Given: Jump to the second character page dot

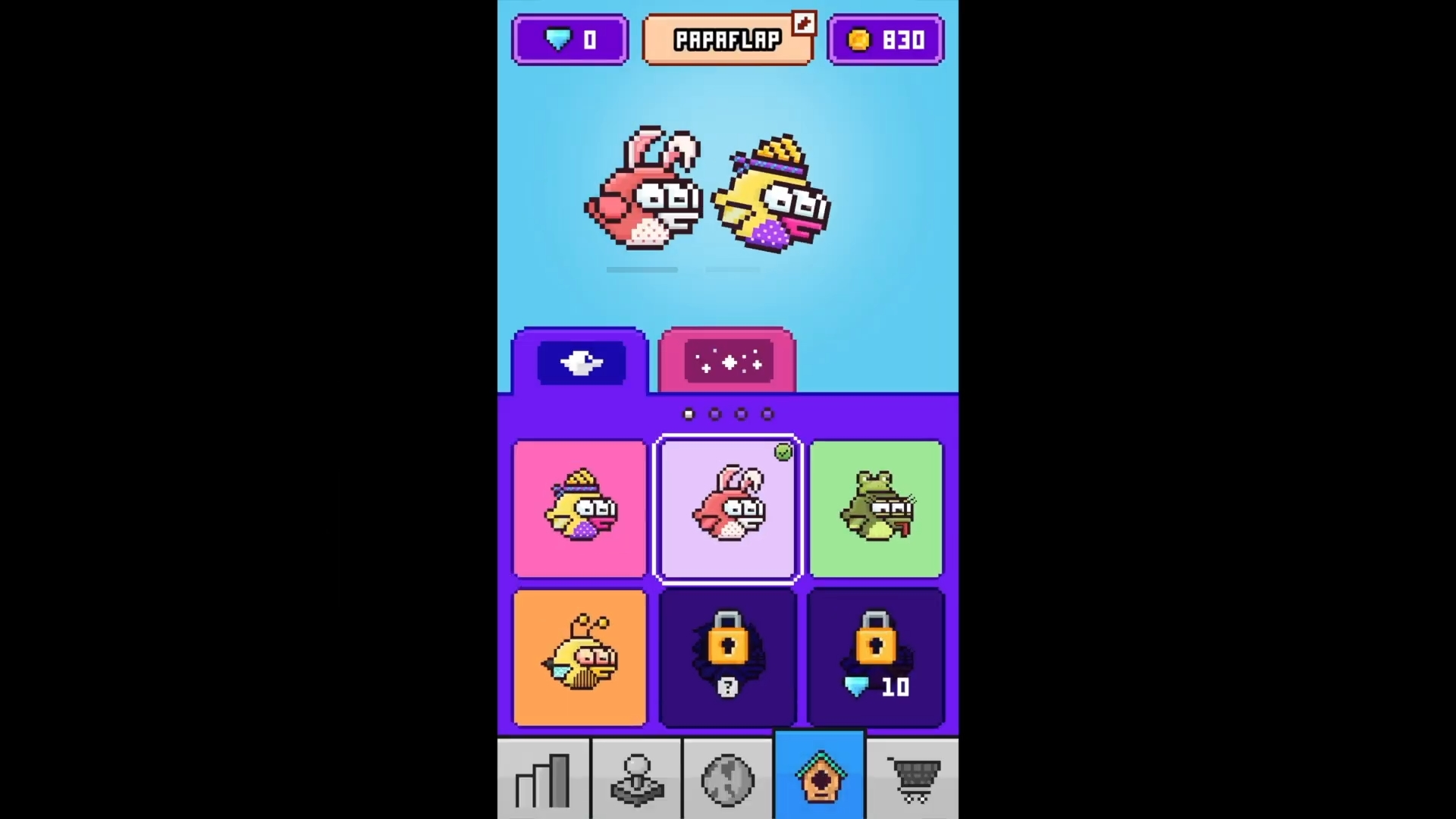Looking at the screenshot, I should pyautogui.click(x=715, y=414).
